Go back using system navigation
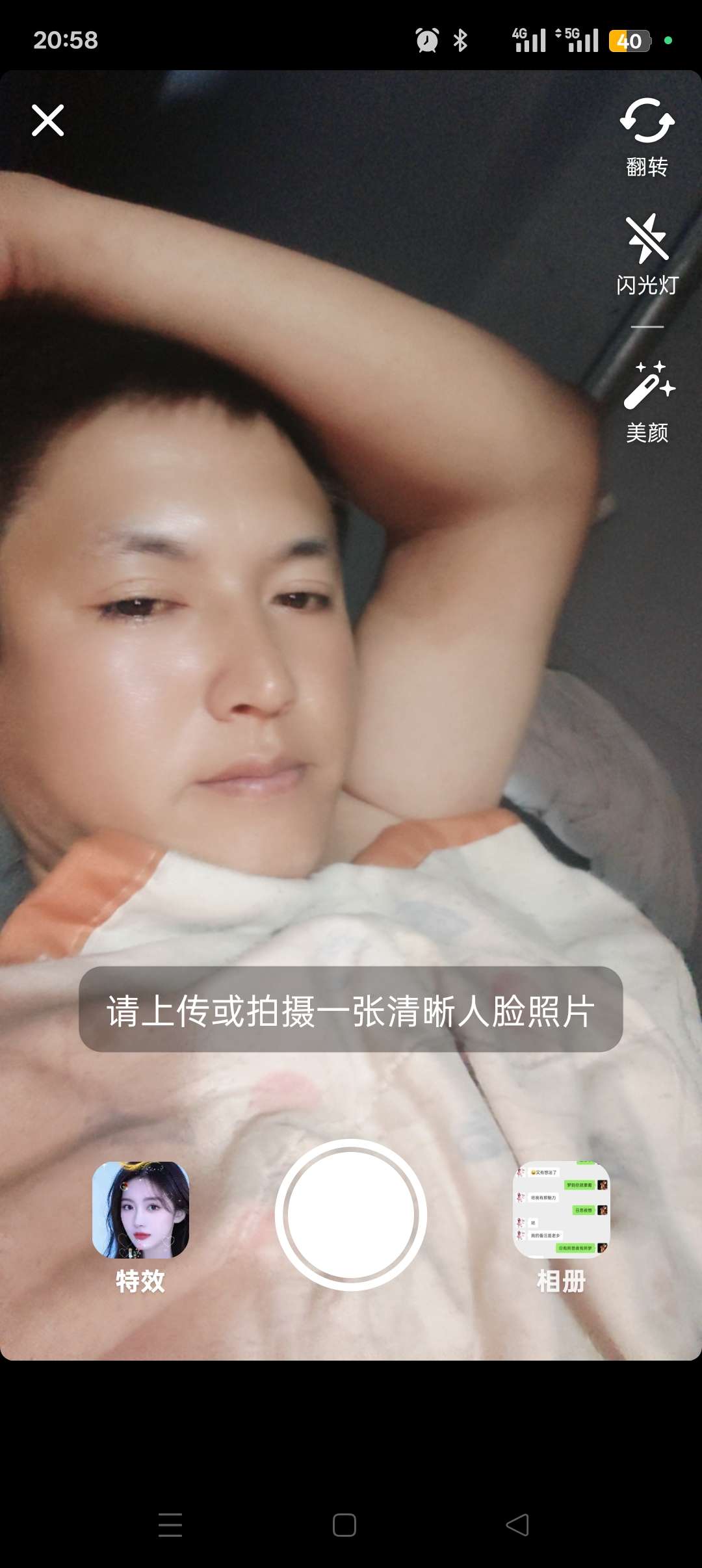Viewport: 702px width, 1568px height. (x=517, y=1524)
